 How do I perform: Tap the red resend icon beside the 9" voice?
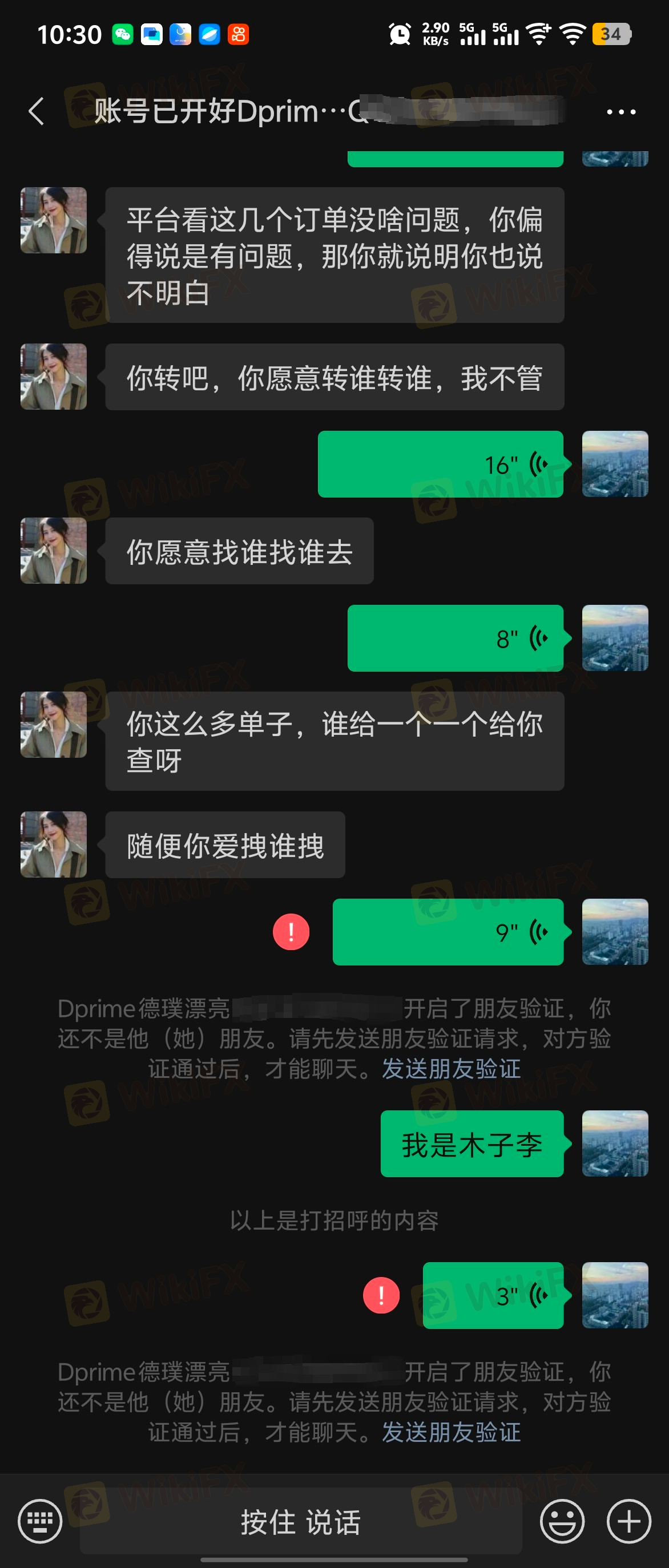pyautogui.click(x=291, y=932)
